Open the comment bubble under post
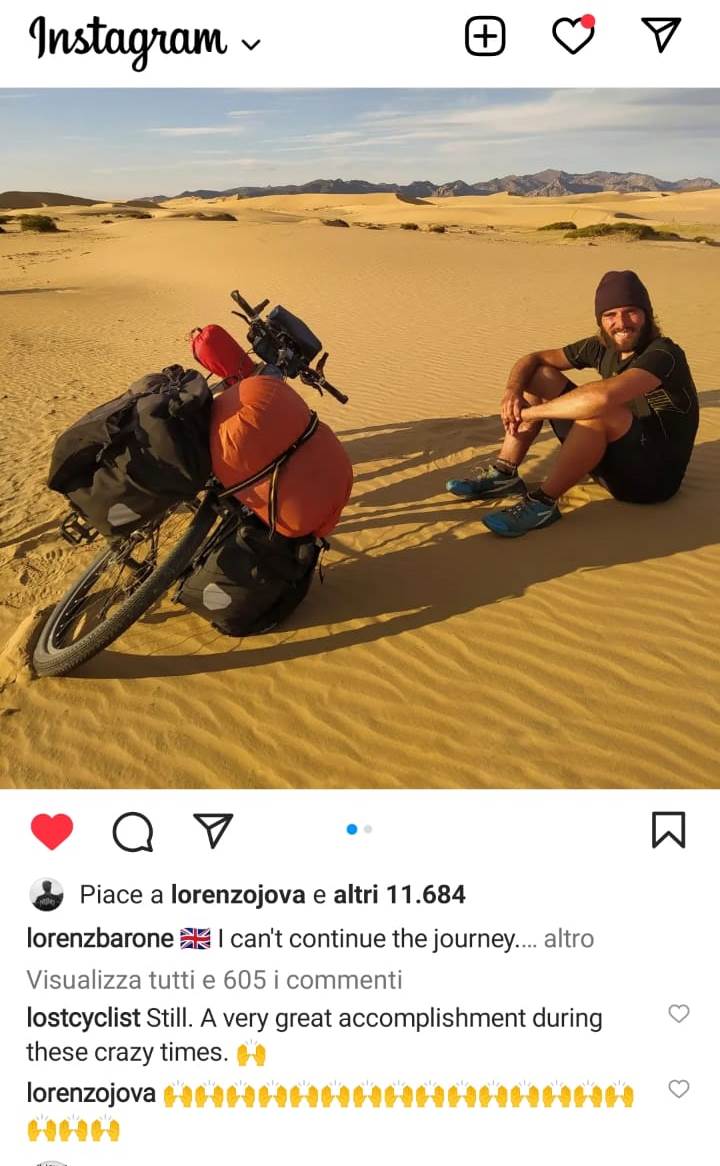The width and height of the screenshot is (720, 1166). tap(132, 831)
